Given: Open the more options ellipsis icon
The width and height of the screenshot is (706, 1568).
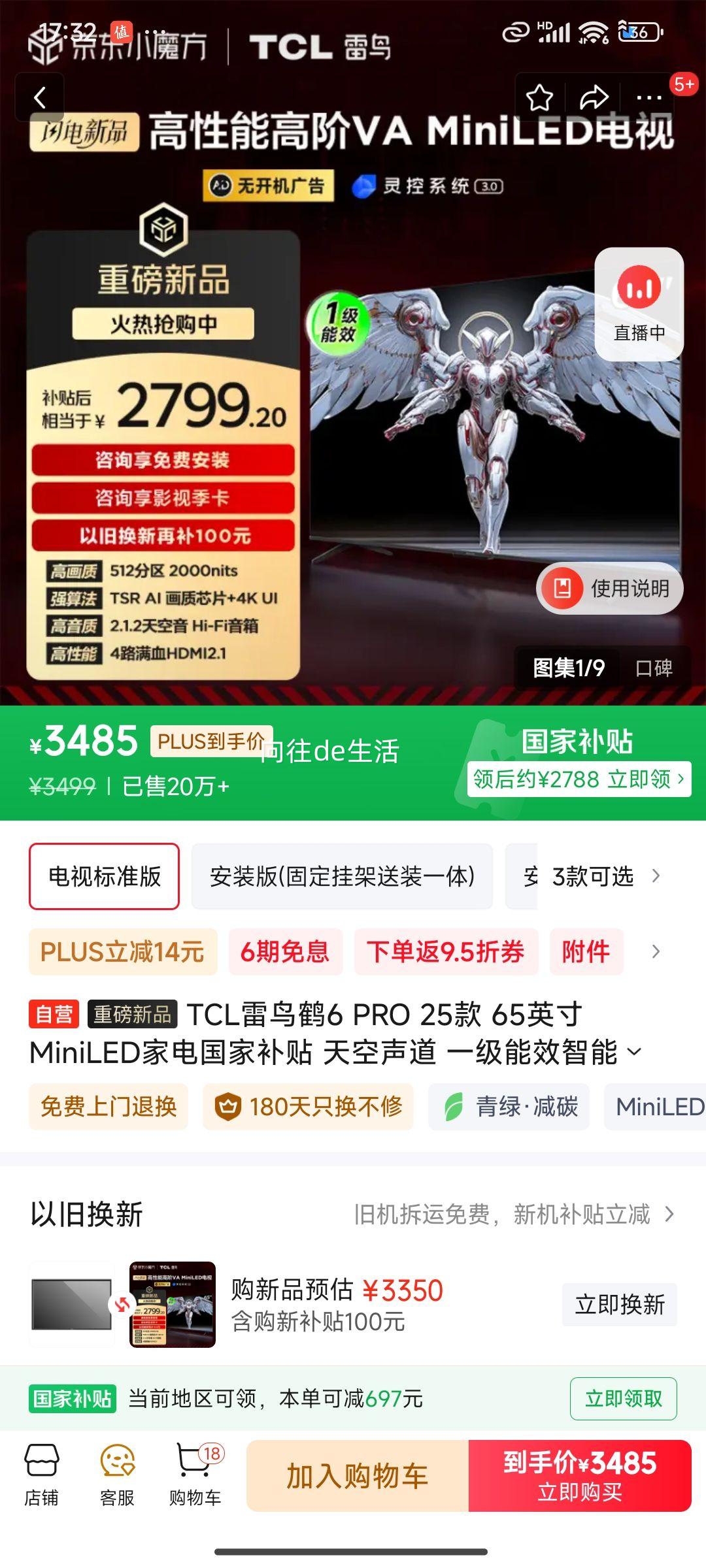Looking at the screenshot, I should pyautogui.click(x=648, y=97).
